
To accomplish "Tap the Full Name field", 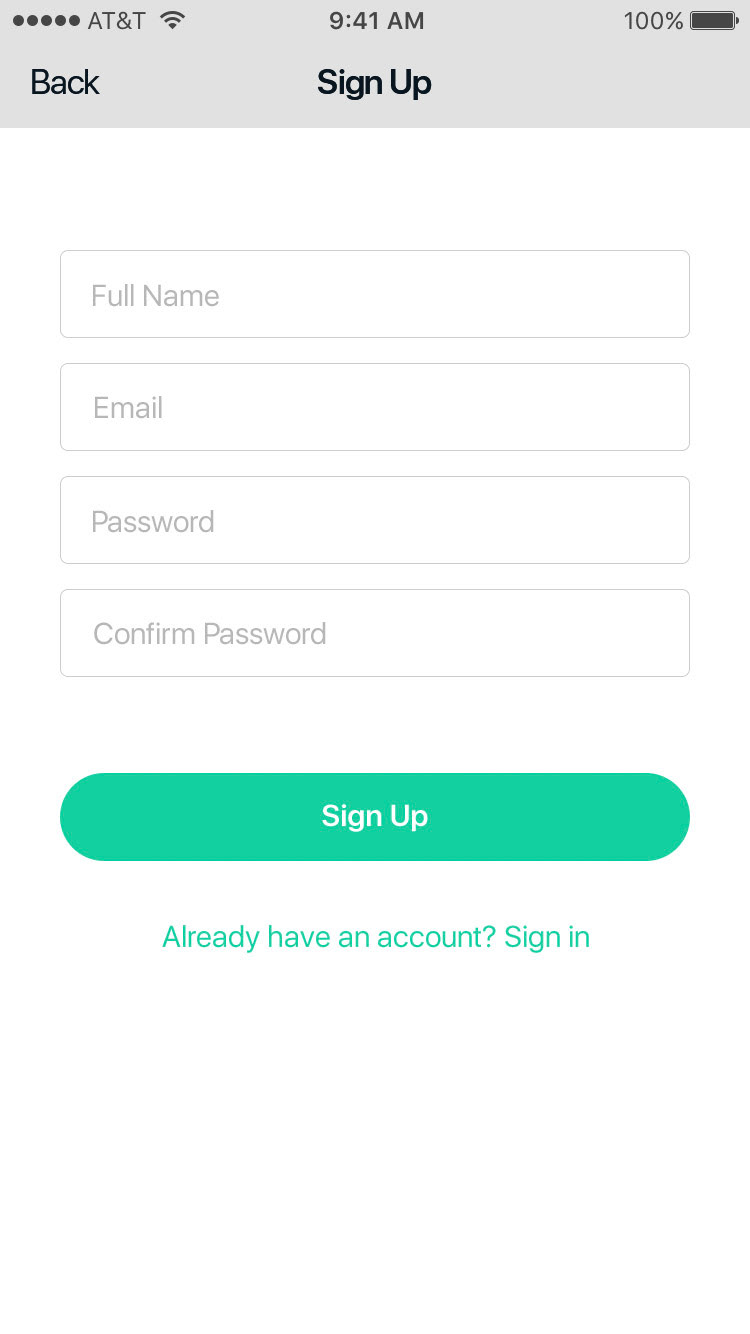I will click(374, 294).
